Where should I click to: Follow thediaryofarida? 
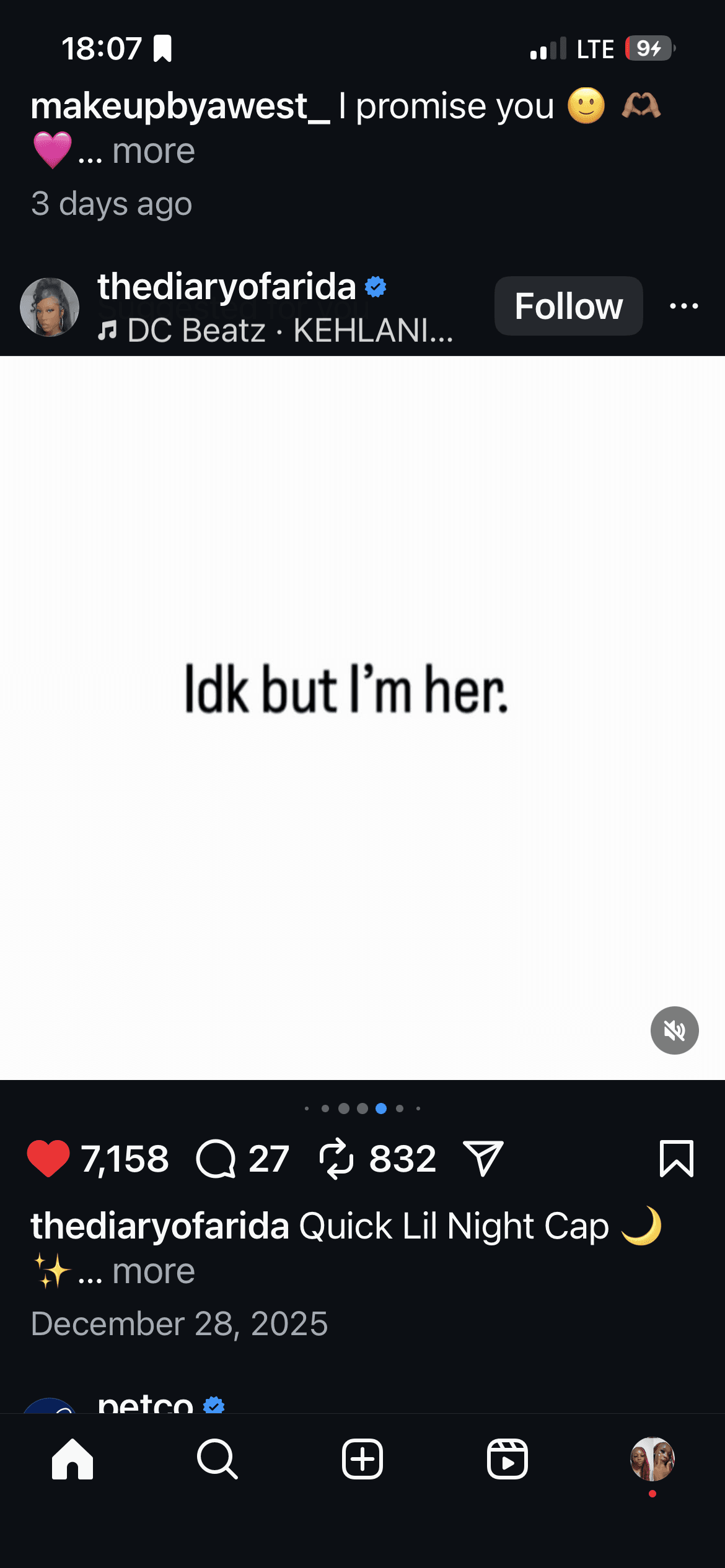point(568,306)
